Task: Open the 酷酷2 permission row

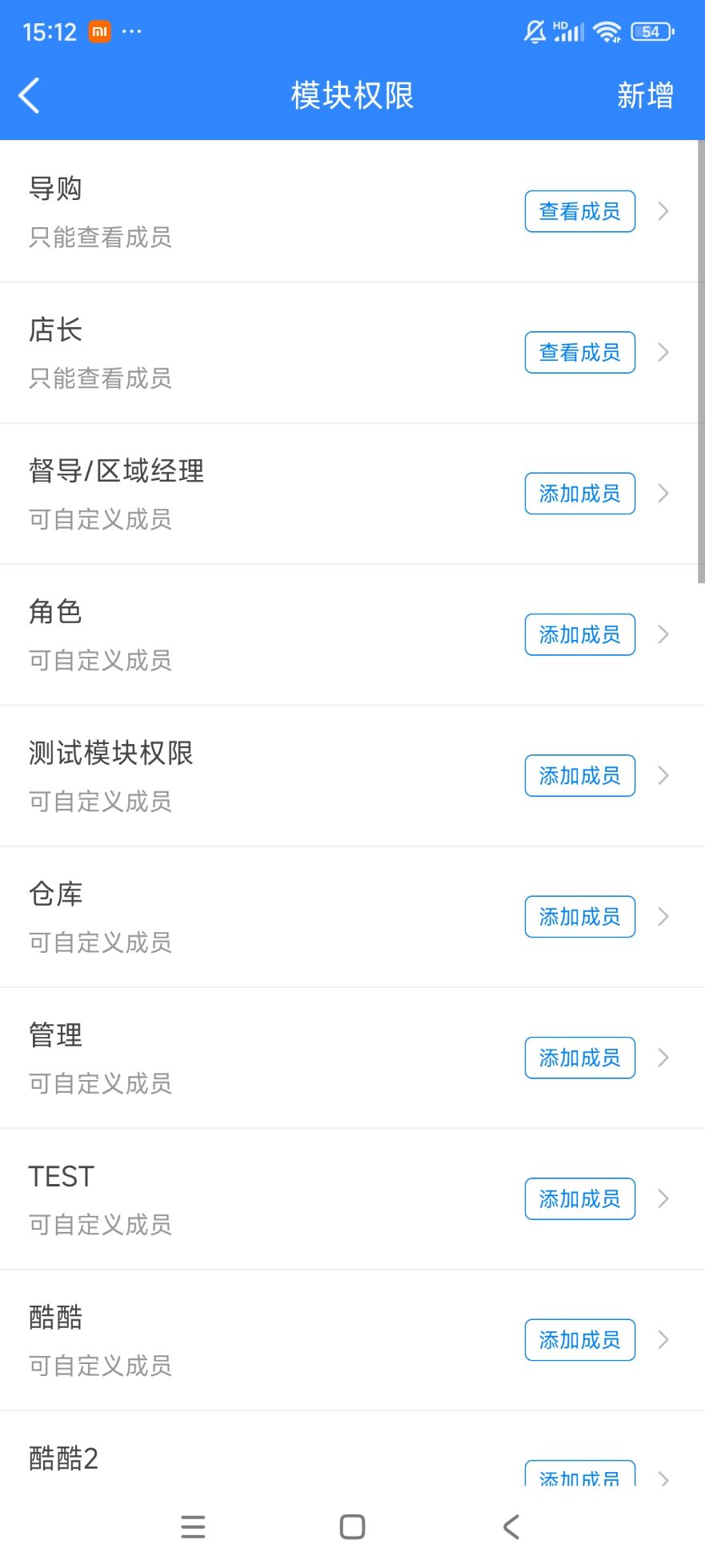Action: (240, 1459)
